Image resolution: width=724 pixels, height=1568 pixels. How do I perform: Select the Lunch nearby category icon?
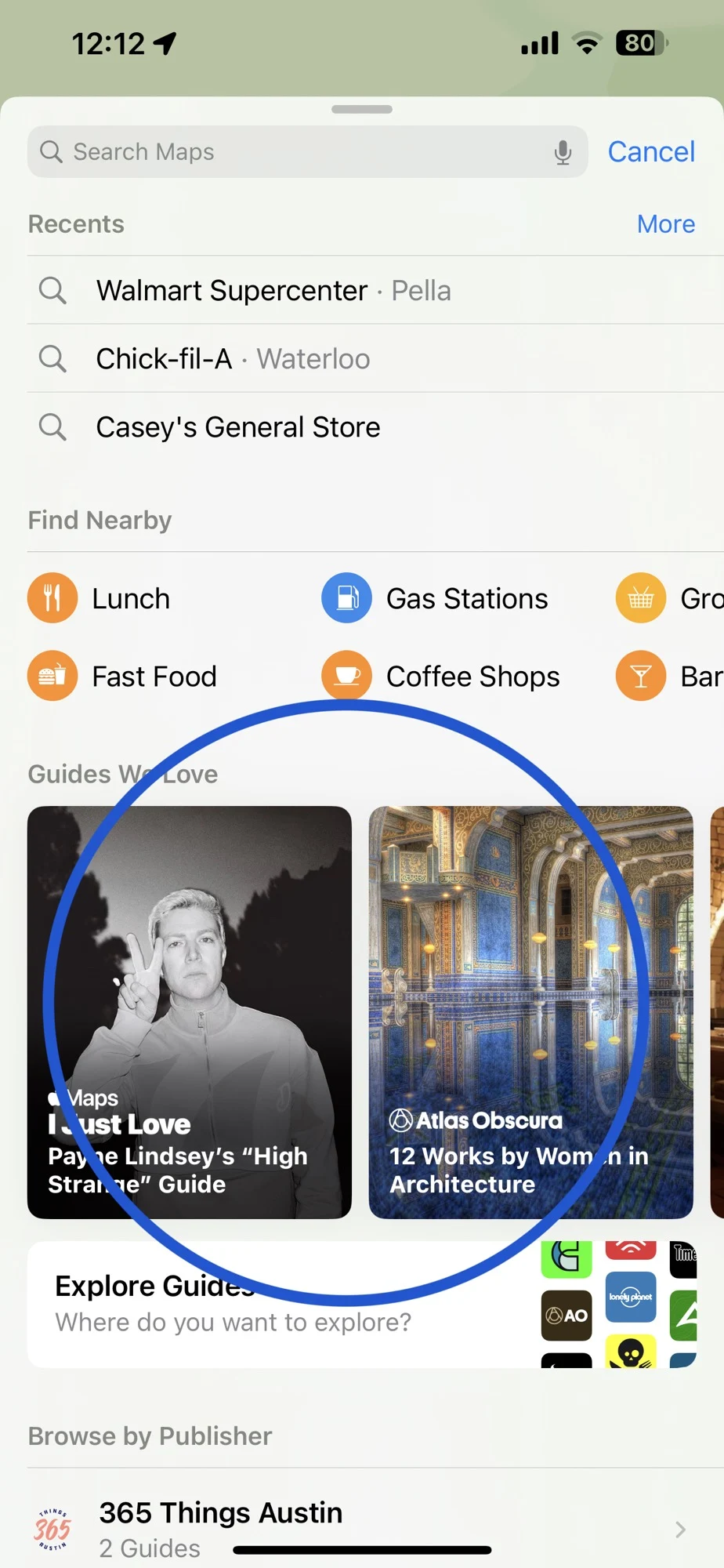(52, 597)
